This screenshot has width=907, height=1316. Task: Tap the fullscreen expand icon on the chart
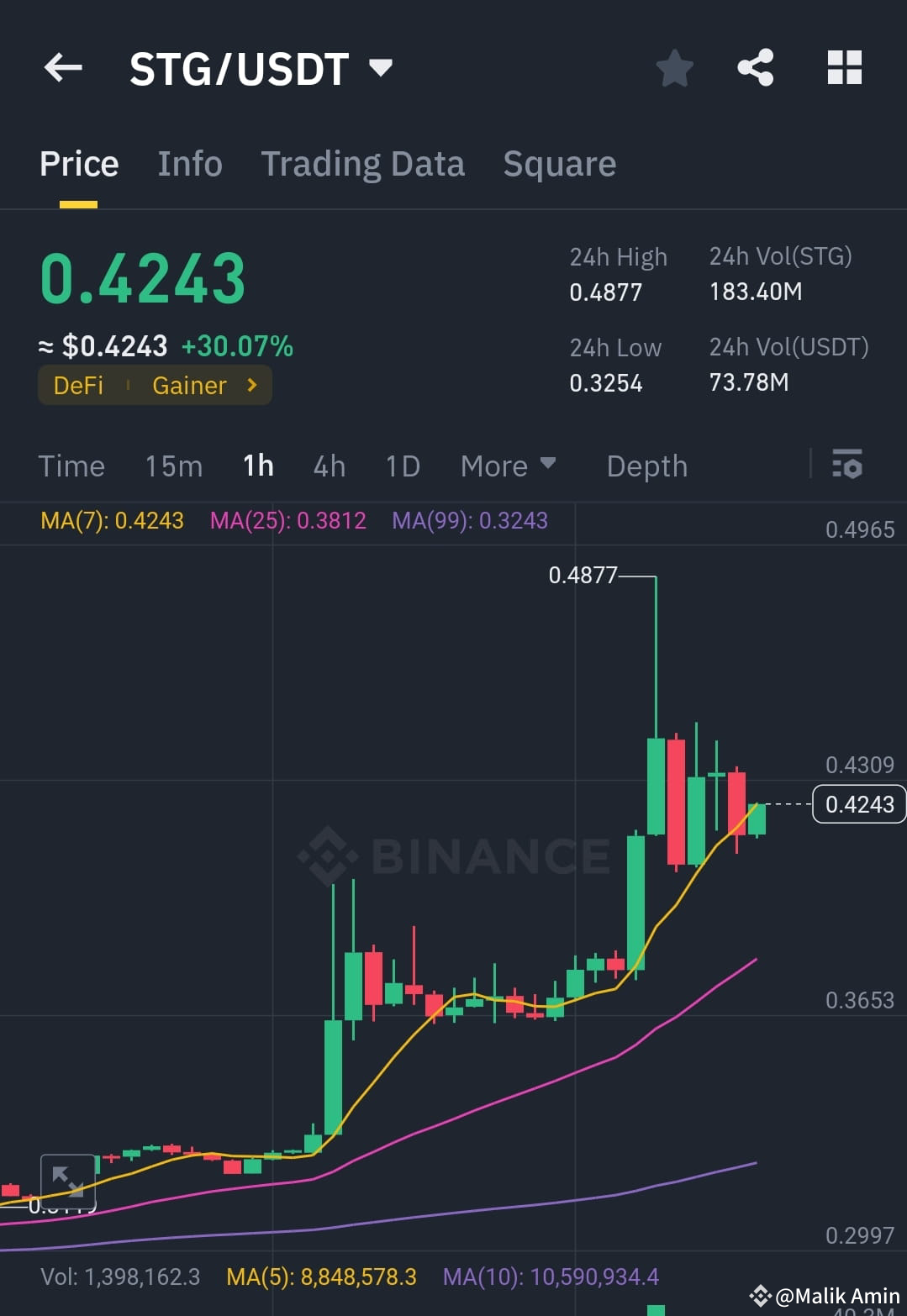pyautogui.click(x=69, y=1180)
